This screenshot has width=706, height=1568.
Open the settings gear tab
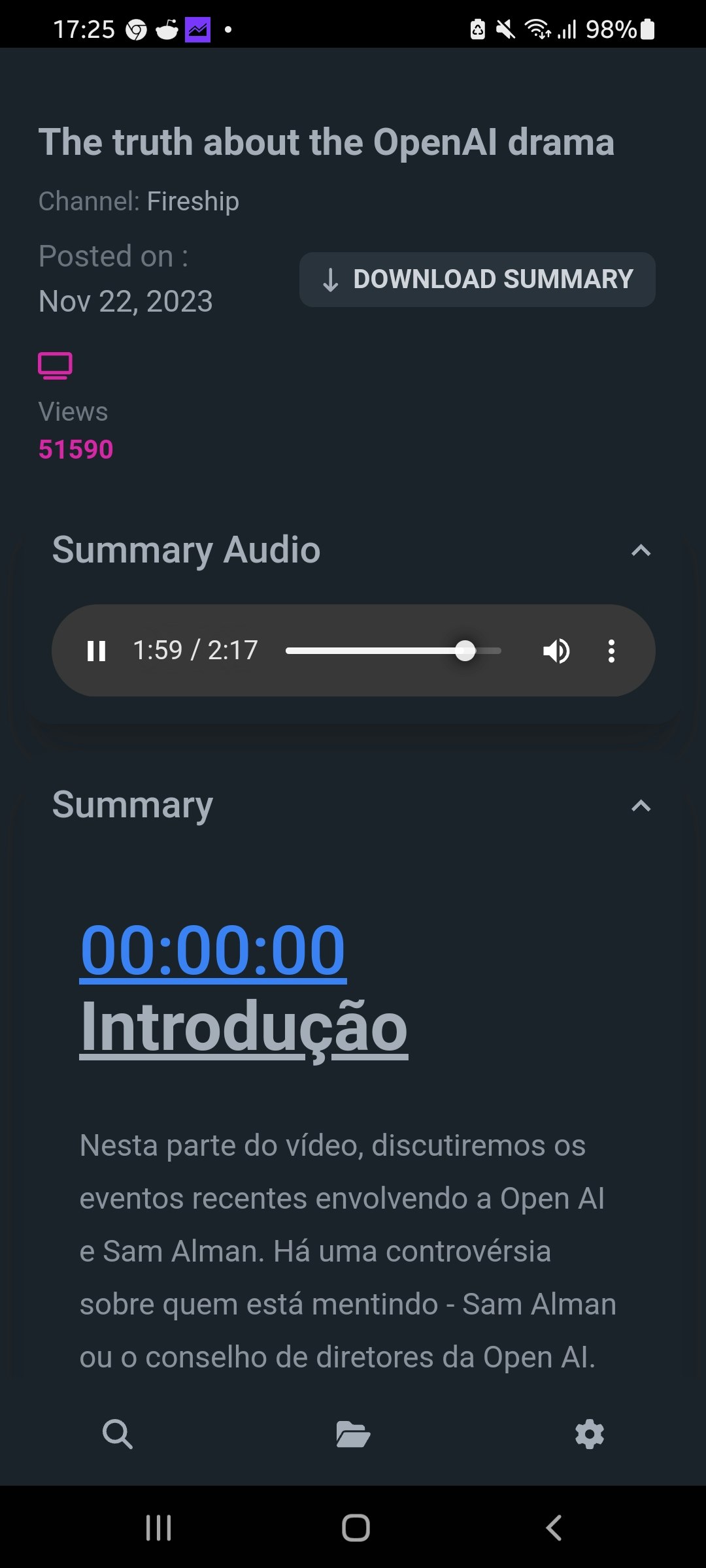(589, 1435)
